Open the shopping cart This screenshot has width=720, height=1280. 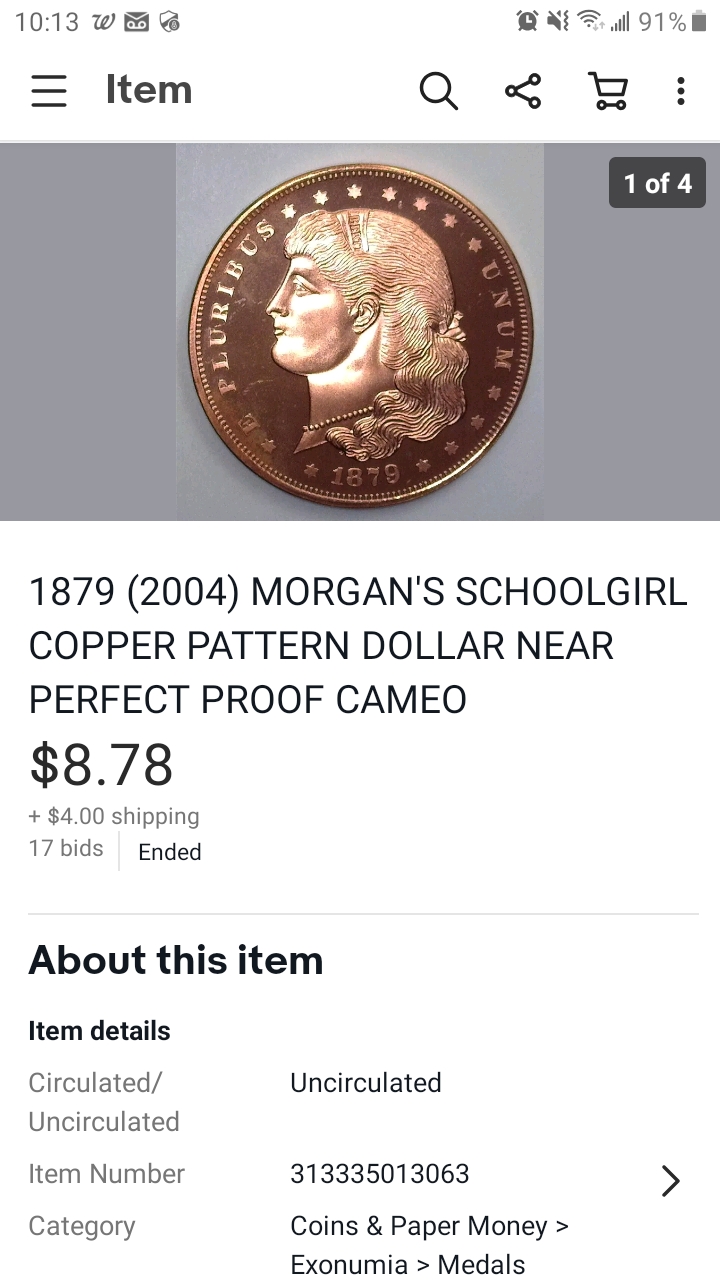[607, 91]
